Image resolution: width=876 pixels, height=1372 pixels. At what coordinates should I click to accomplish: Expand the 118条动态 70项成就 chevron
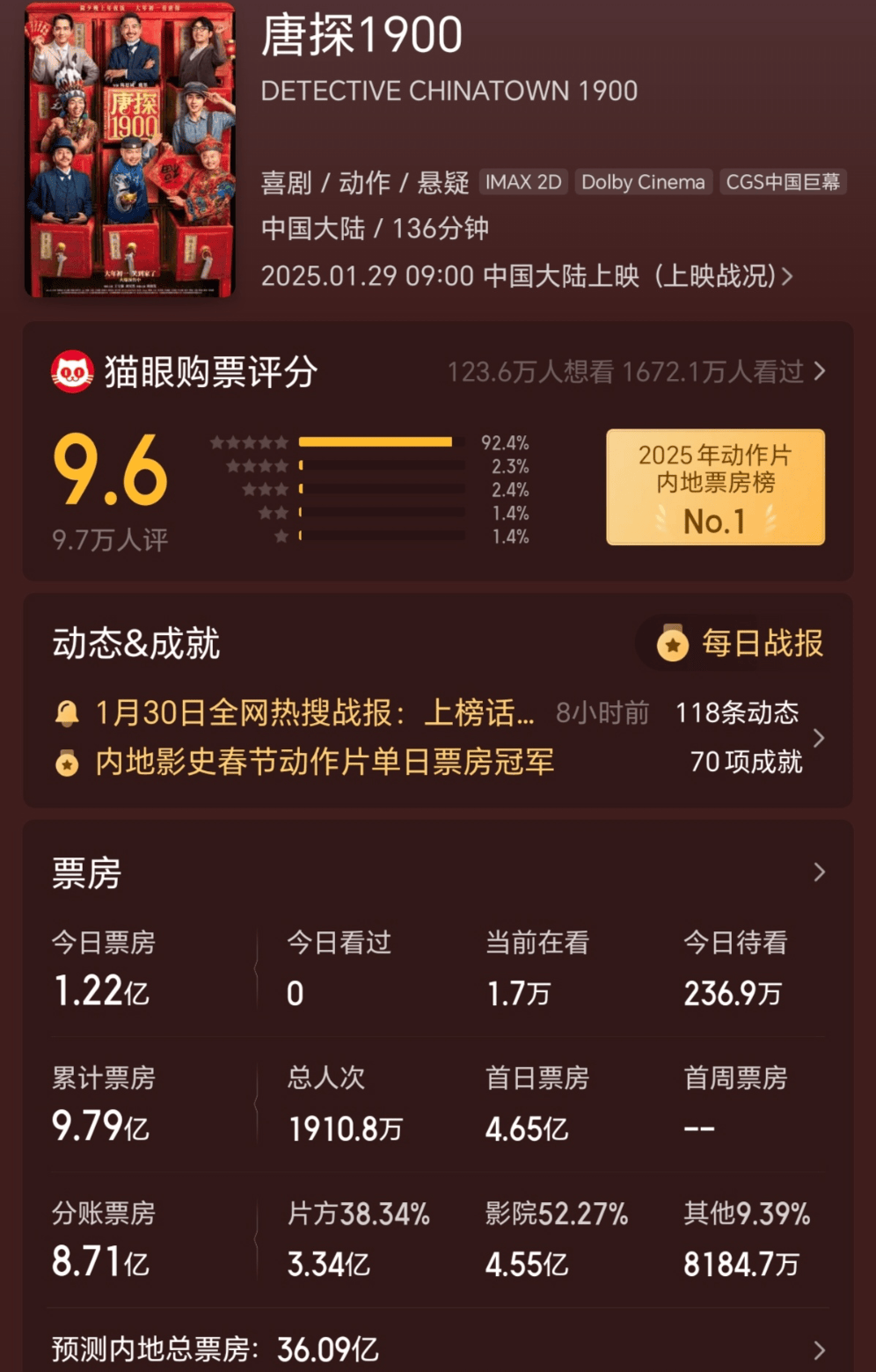[x=819, y=738]
